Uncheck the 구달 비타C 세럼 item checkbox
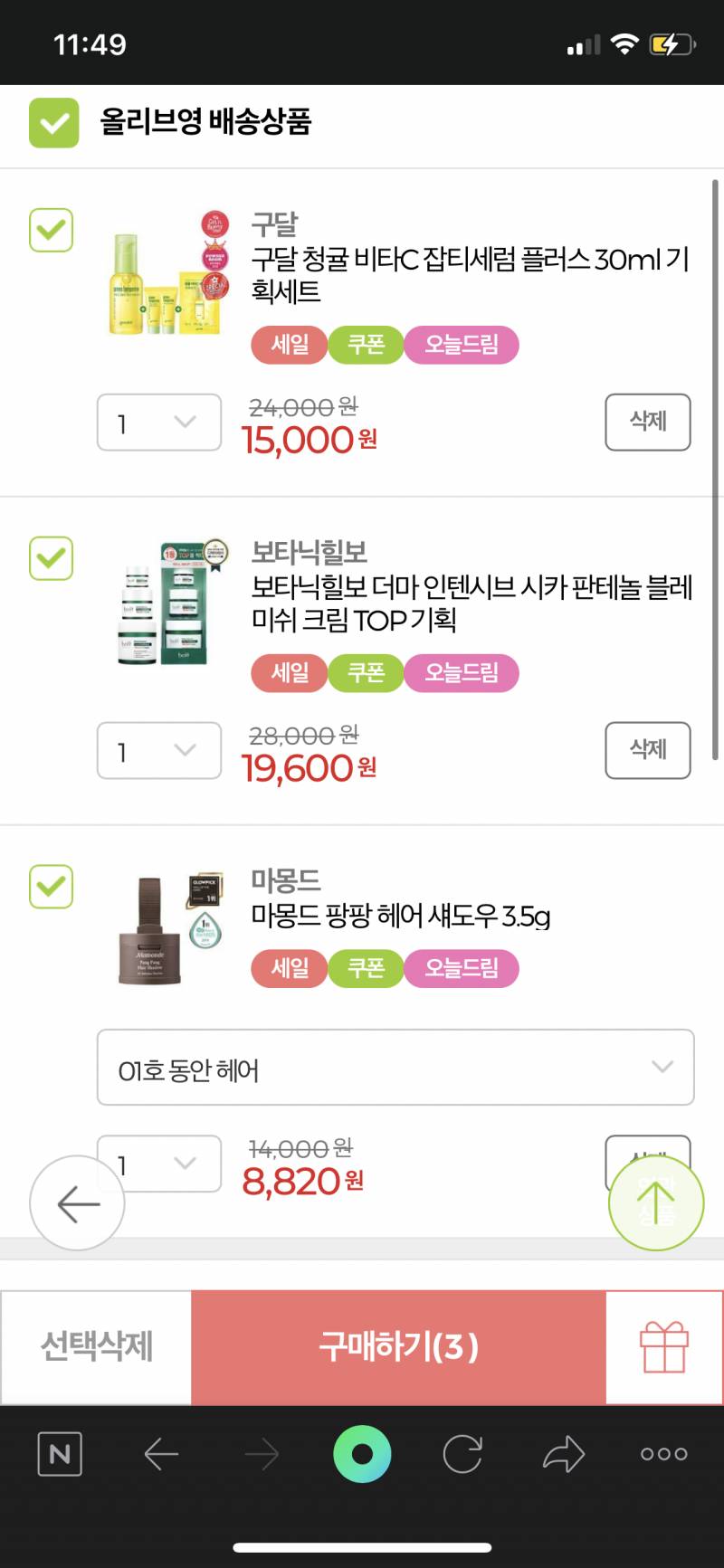Image resolution: width=724 pixels, height=1568 pixels. pos(51,231)
